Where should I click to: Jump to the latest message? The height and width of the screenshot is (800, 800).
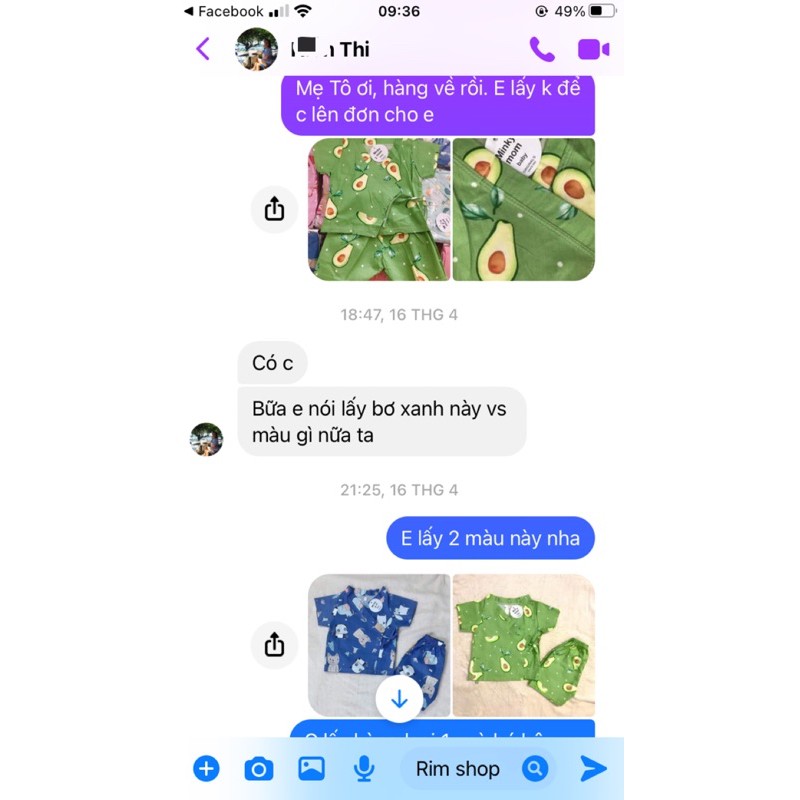pos(399,697)
